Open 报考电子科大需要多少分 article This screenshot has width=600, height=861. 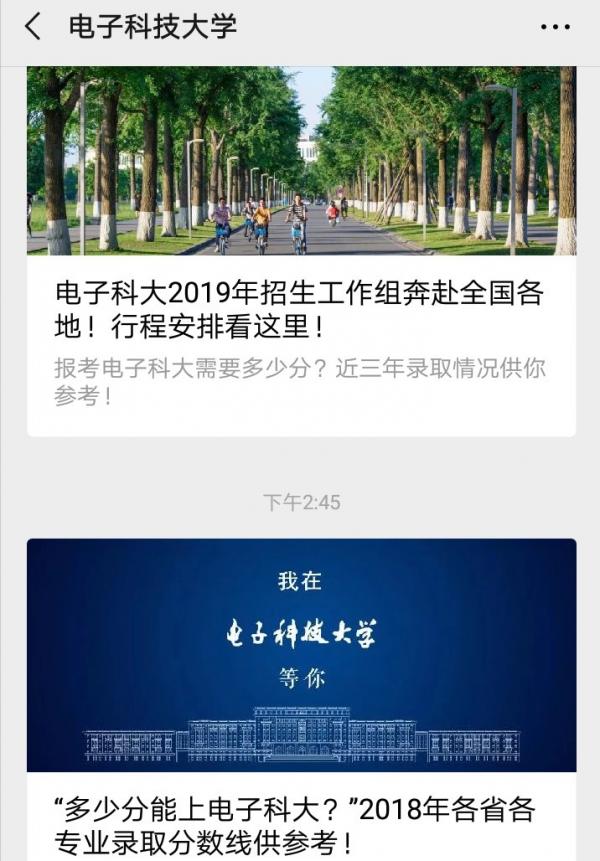pyautogui.click(x=300, y=381)
